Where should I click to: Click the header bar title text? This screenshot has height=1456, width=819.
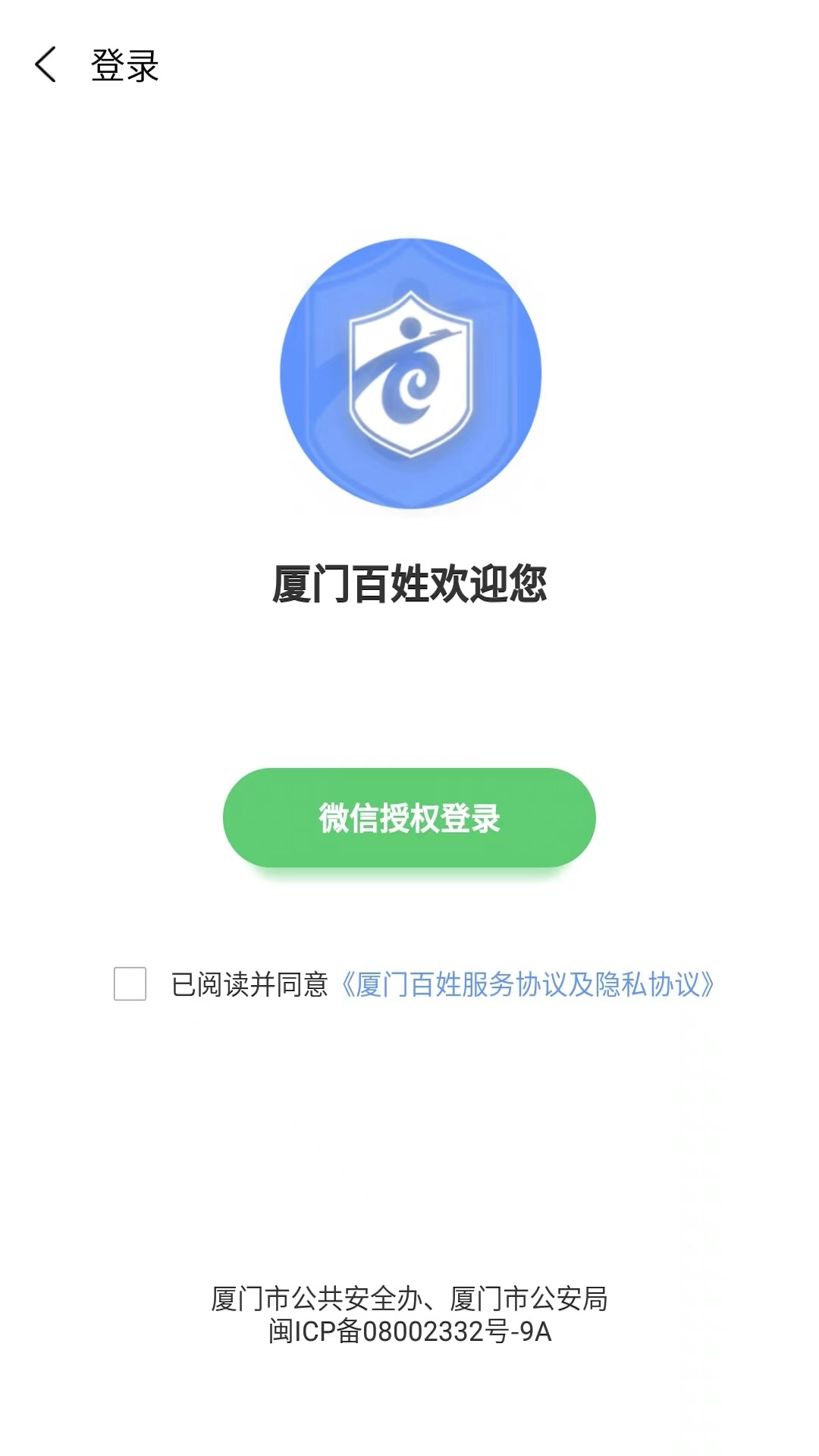coord(124,67)
